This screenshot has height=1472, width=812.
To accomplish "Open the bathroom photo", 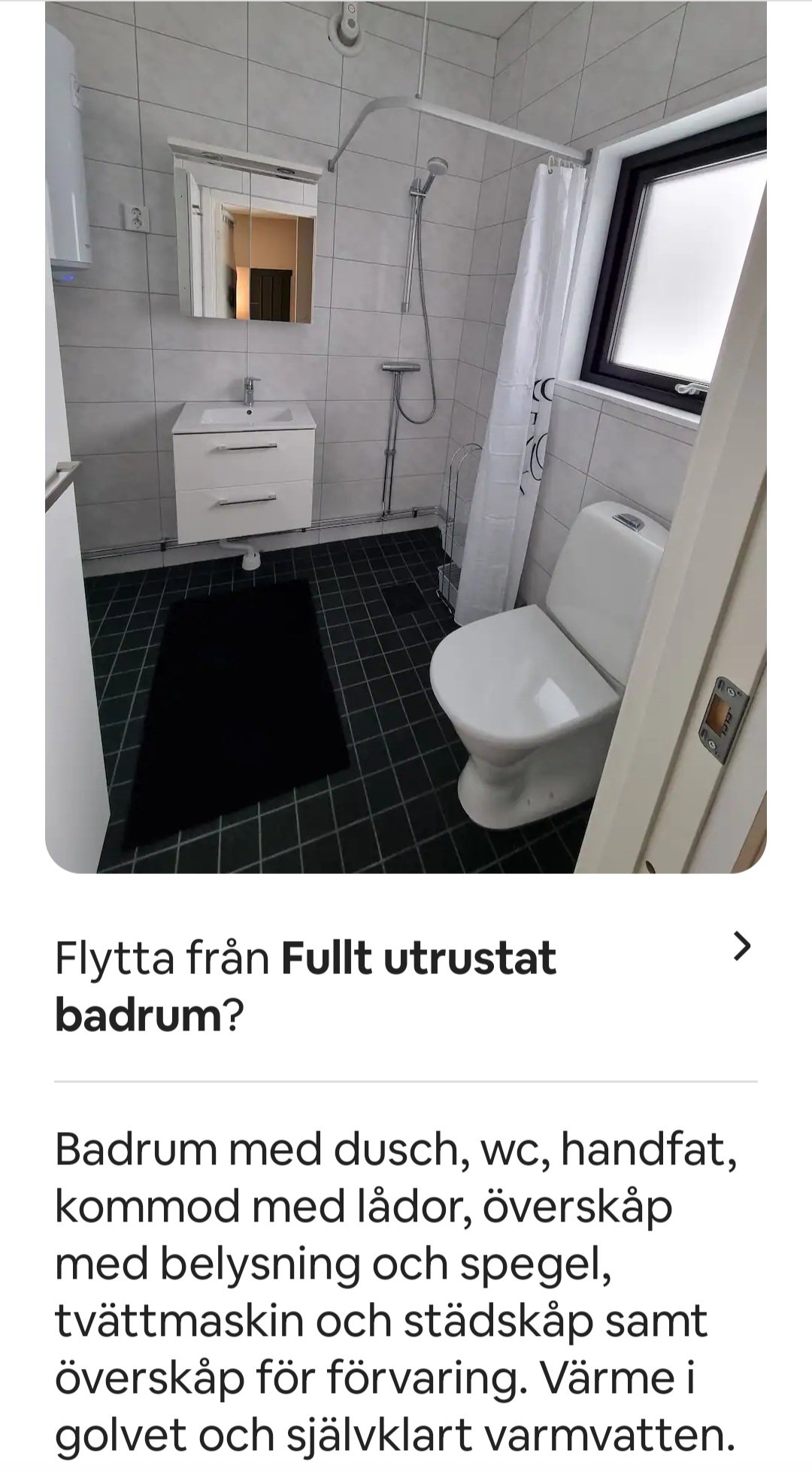I will (x=406, y=437).
